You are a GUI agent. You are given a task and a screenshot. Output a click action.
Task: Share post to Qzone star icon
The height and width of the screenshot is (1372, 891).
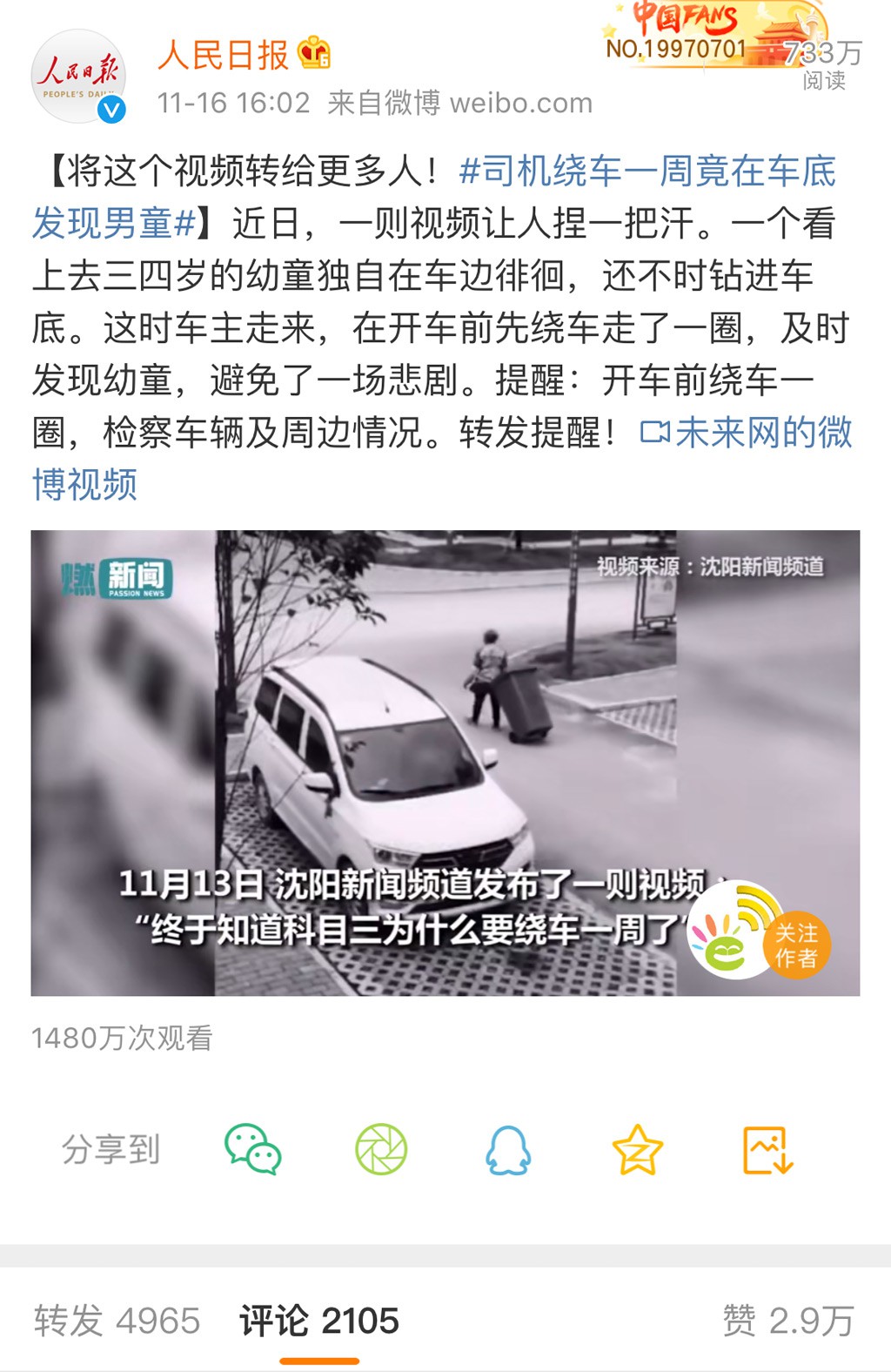[x=637, y=1150]
